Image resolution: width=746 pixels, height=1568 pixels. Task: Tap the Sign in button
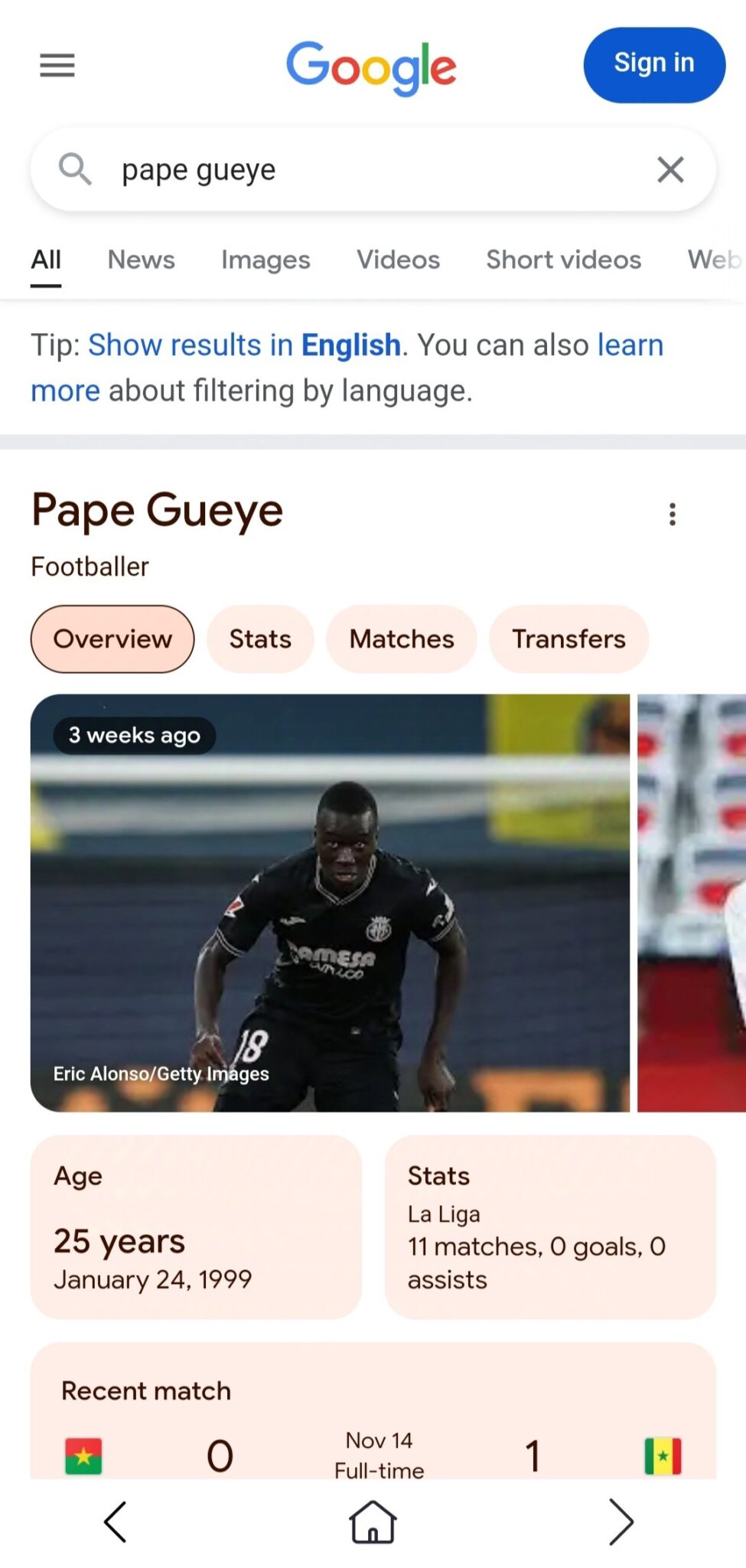click(x=653, y=64)
